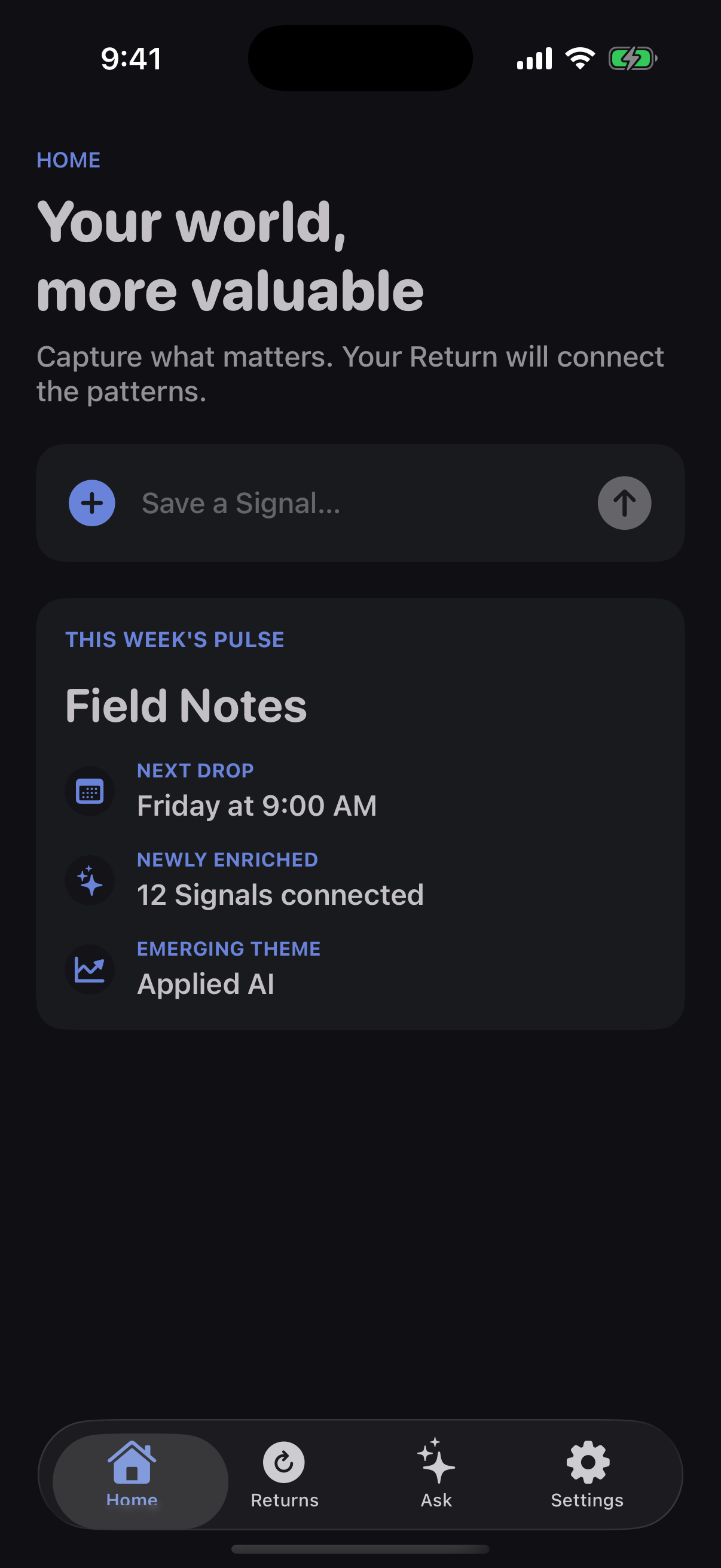Send the Signal with the up-arrow button
The height and width of the screenshot is (1568, 721).
[624, 503]
